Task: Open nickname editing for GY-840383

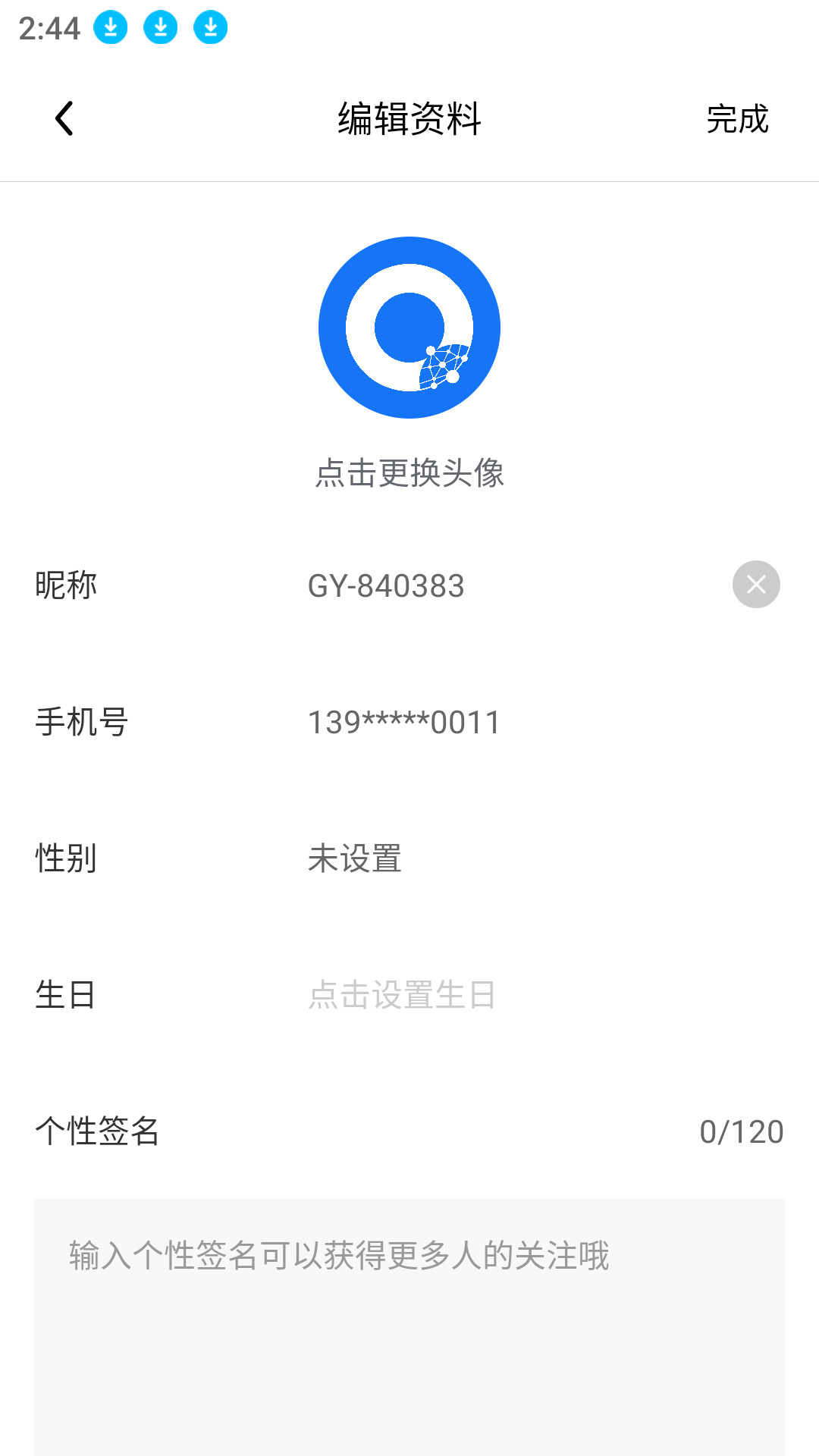Action: point(385,585)
